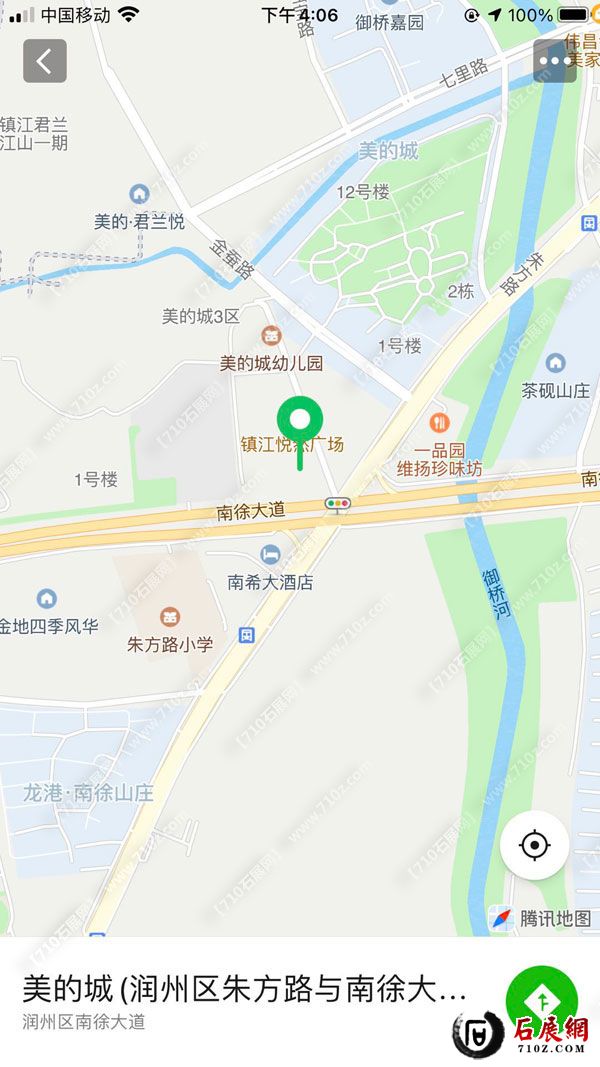Recenter map to my current location

[535, 846]
